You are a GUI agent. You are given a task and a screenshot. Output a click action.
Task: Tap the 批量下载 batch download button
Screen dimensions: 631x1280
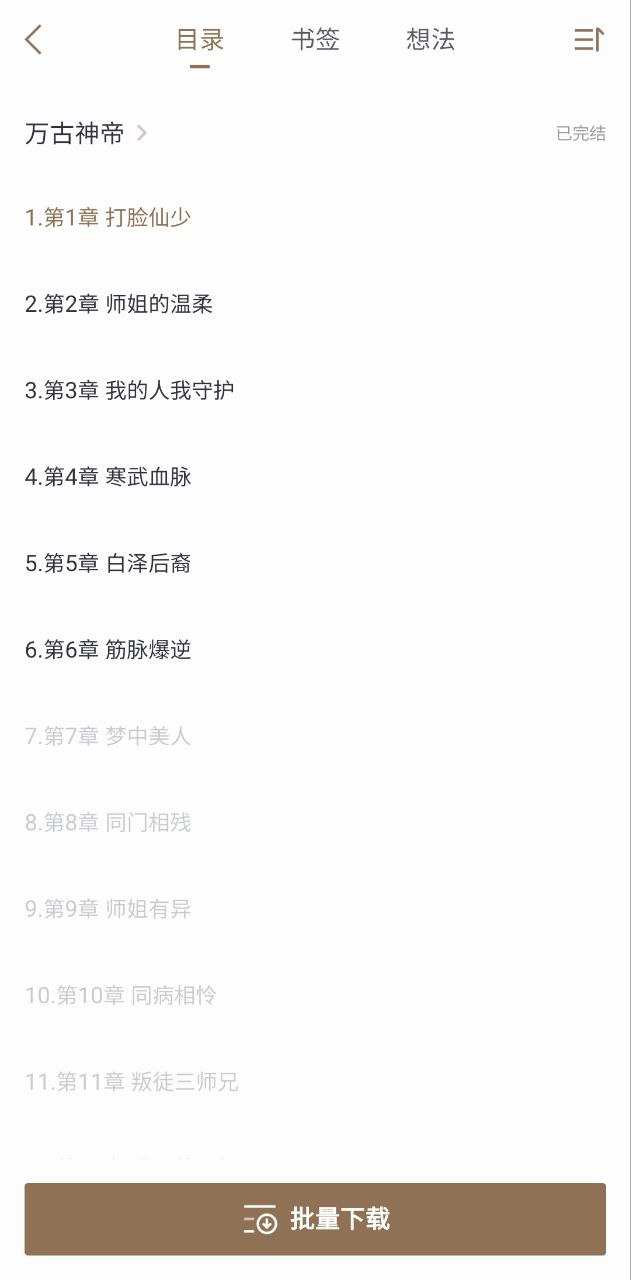tap(315, 1219)
